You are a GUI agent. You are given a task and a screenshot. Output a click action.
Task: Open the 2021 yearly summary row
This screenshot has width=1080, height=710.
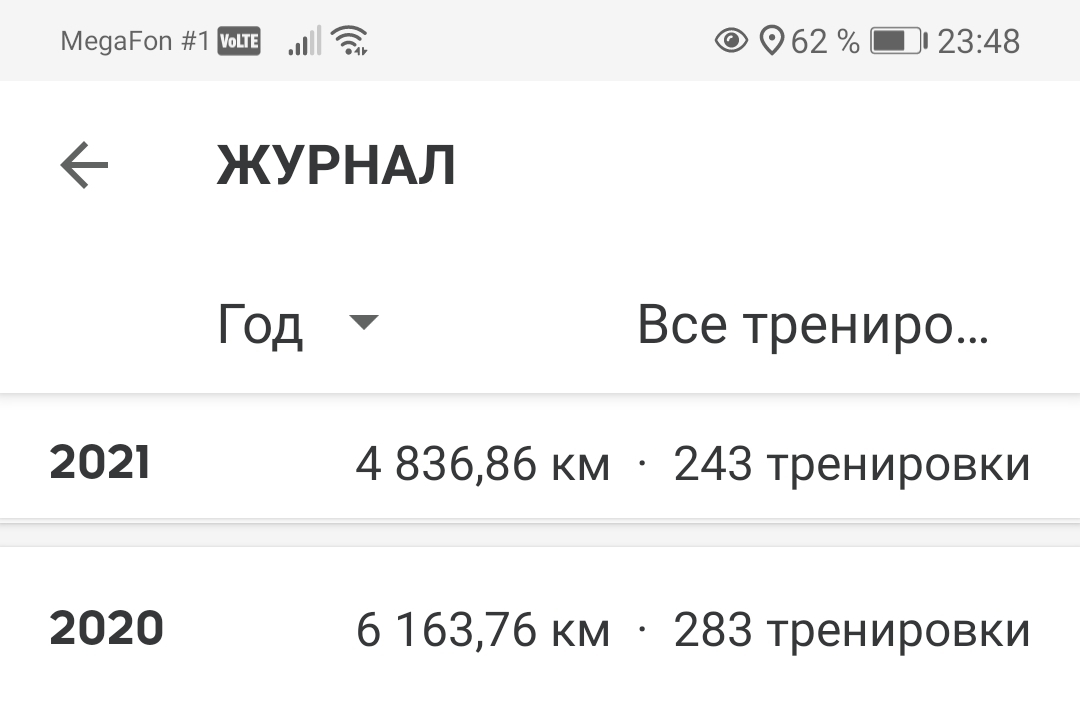pyautogui.click(x=540, y=464)
